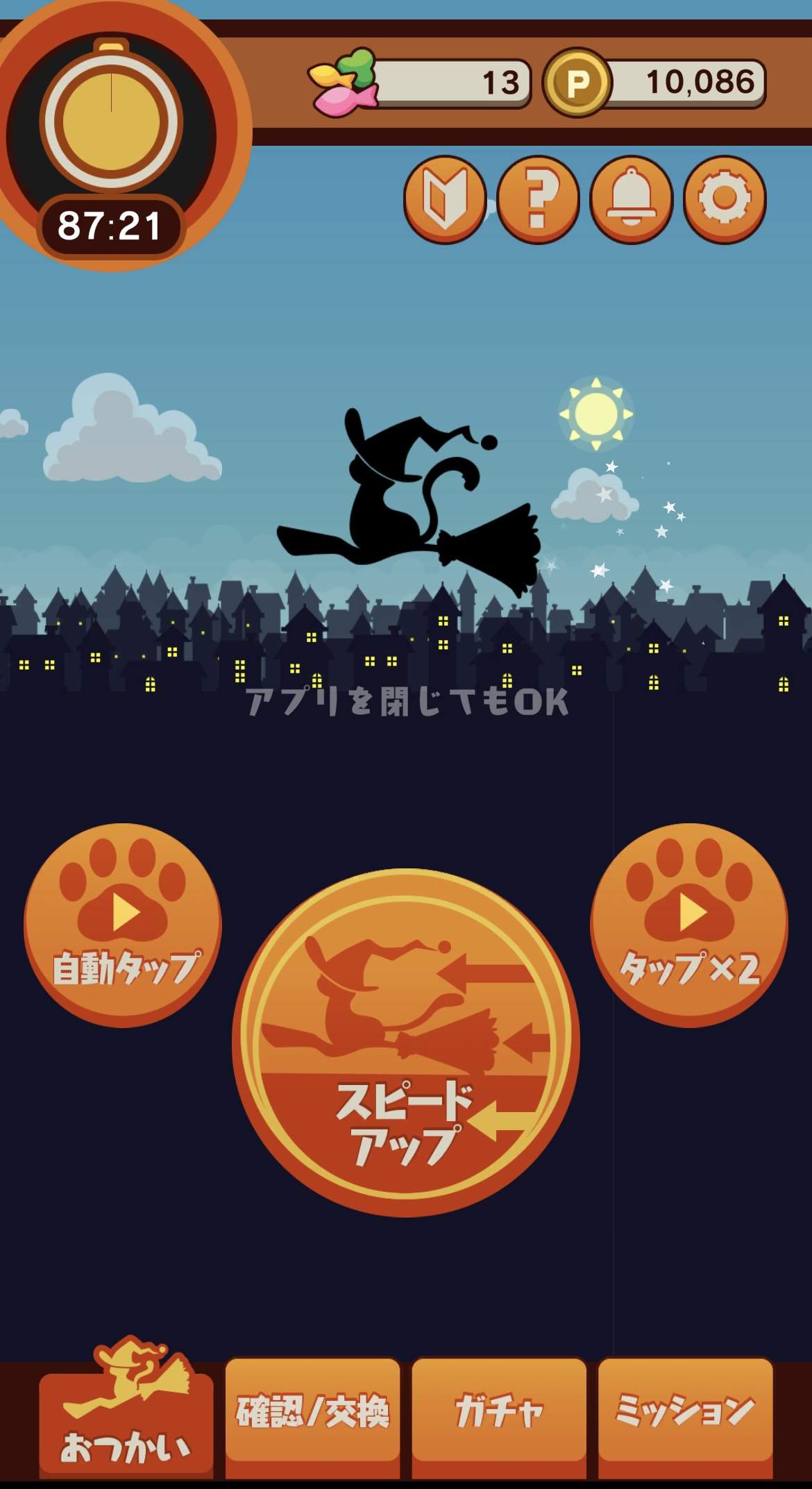Activate the タップ×2 double tap bonus
The height and width of the screenshot is (1489, 812).
pyautogui.click(x=689, y=923)
